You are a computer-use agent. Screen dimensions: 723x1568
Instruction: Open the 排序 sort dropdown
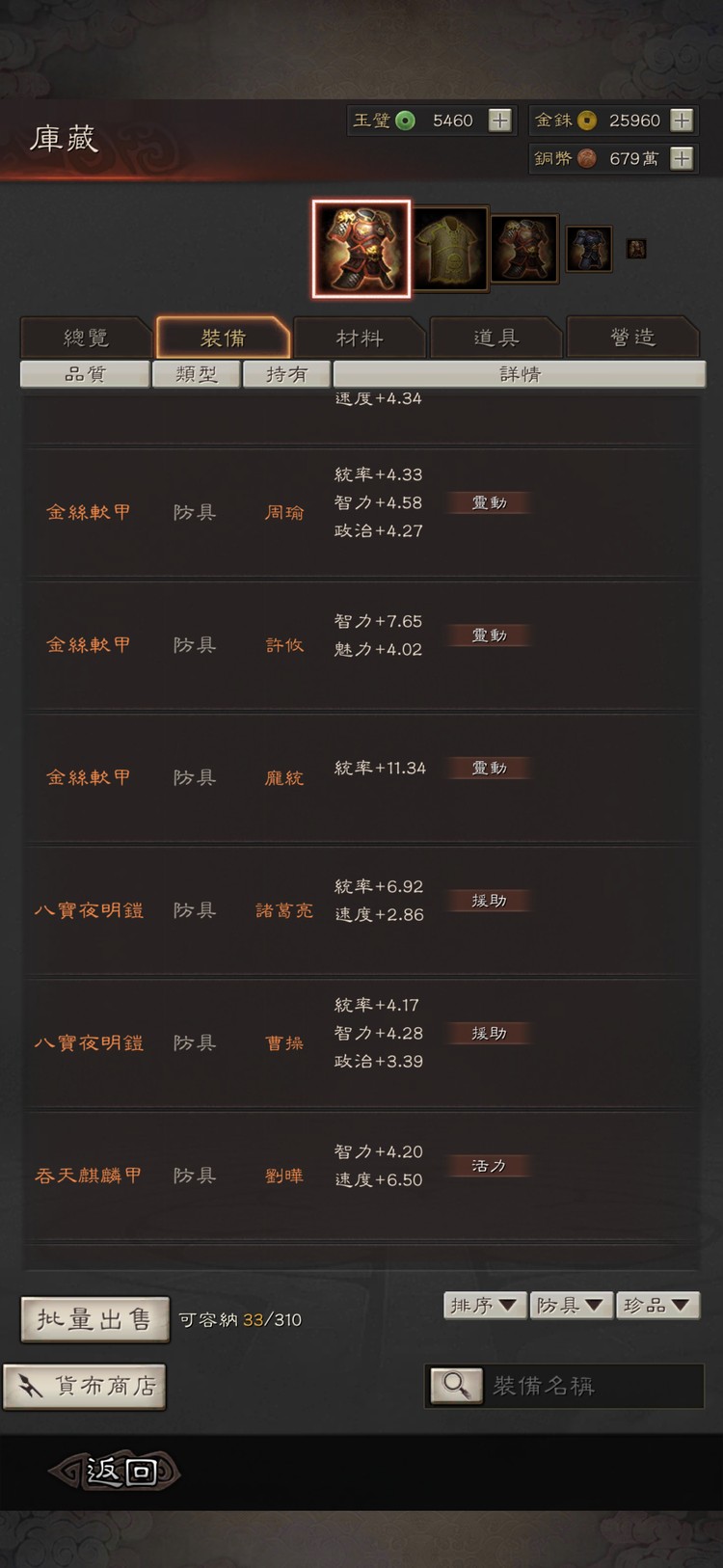coord(484,1305)
